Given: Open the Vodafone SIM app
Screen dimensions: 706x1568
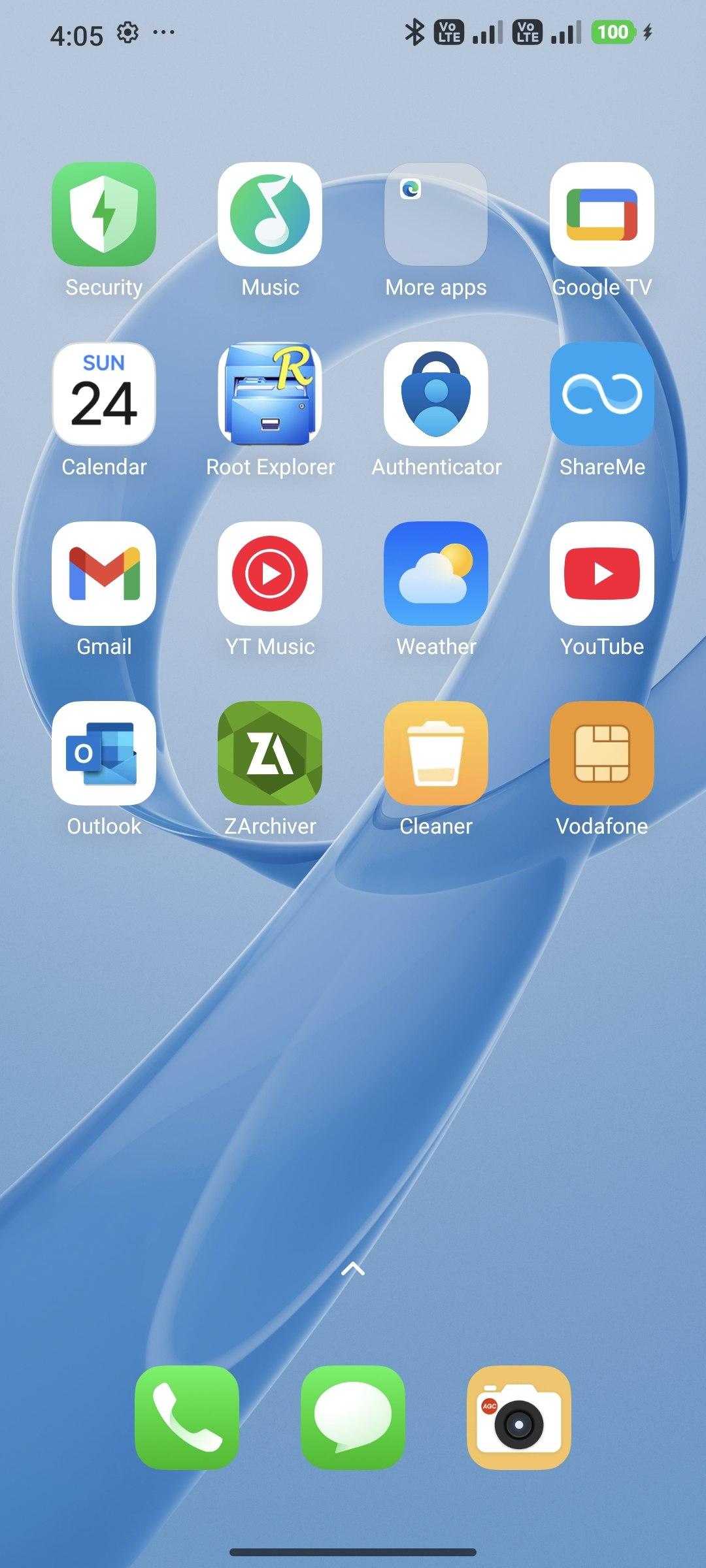Looking at the screenshot, I should (602, 753).
